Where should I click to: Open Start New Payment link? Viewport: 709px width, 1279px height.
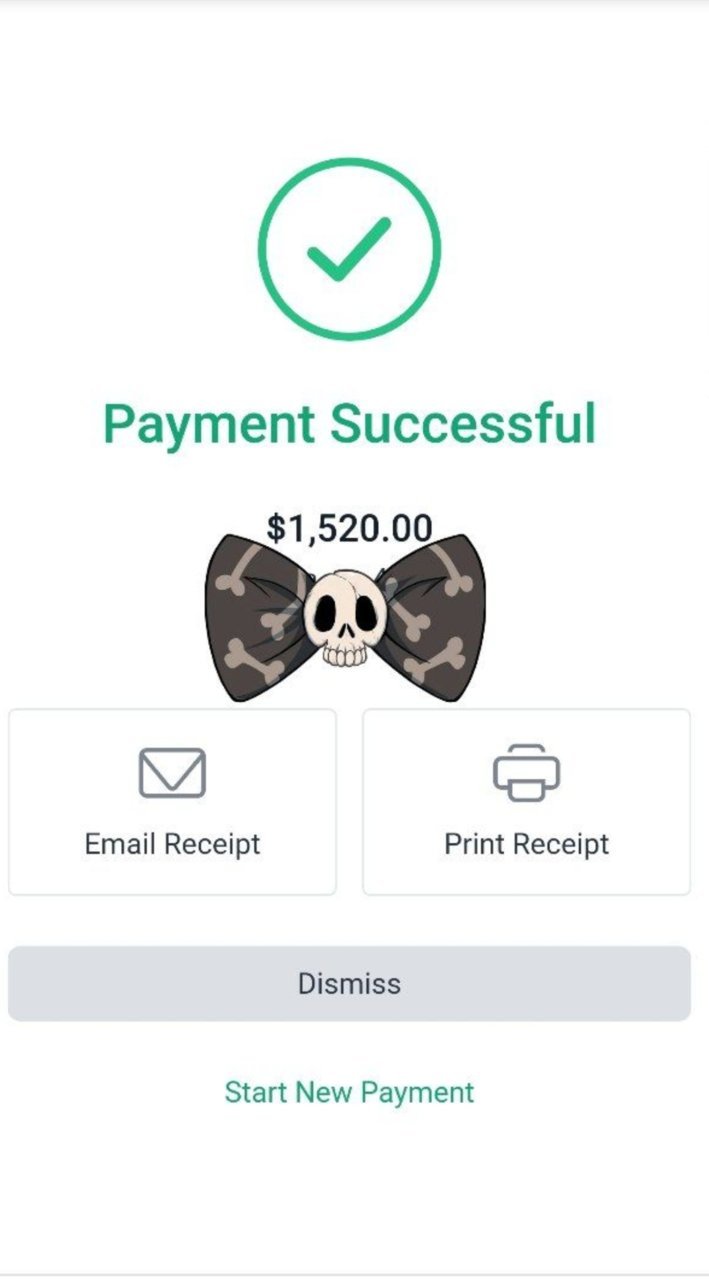point(349,1092)
